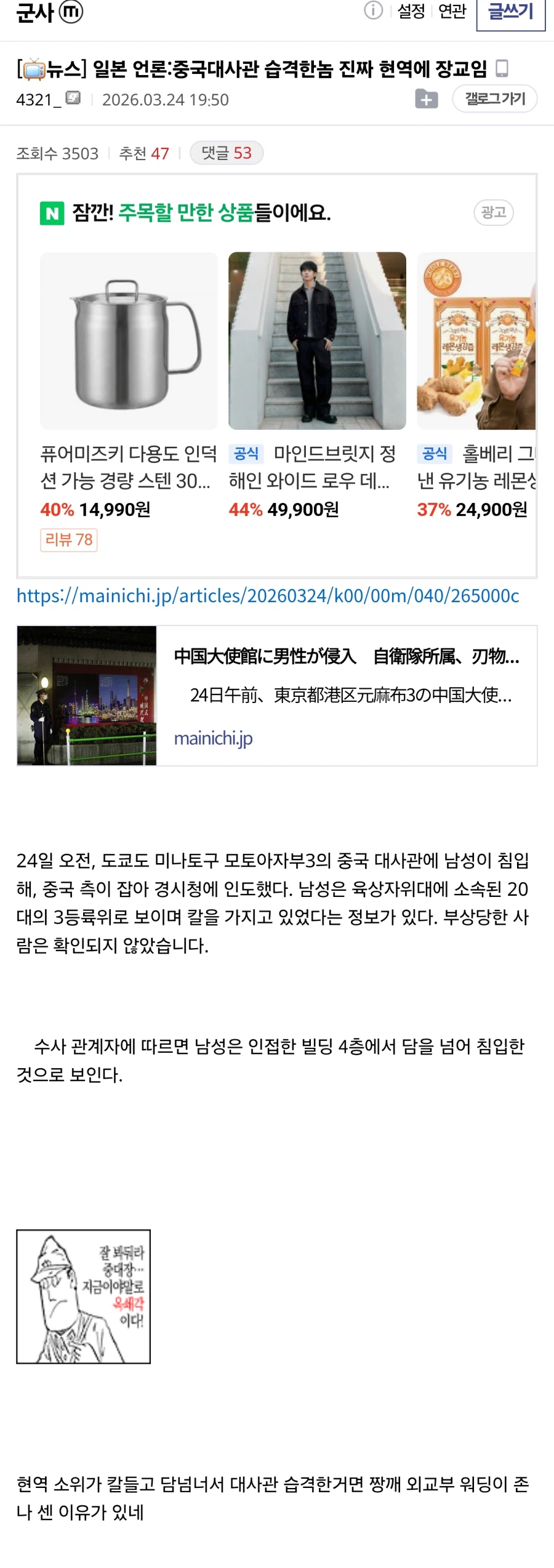Click the 광고 label on the shopping banner
This screenshot has height=1568, width=554.
pos(494,213)
